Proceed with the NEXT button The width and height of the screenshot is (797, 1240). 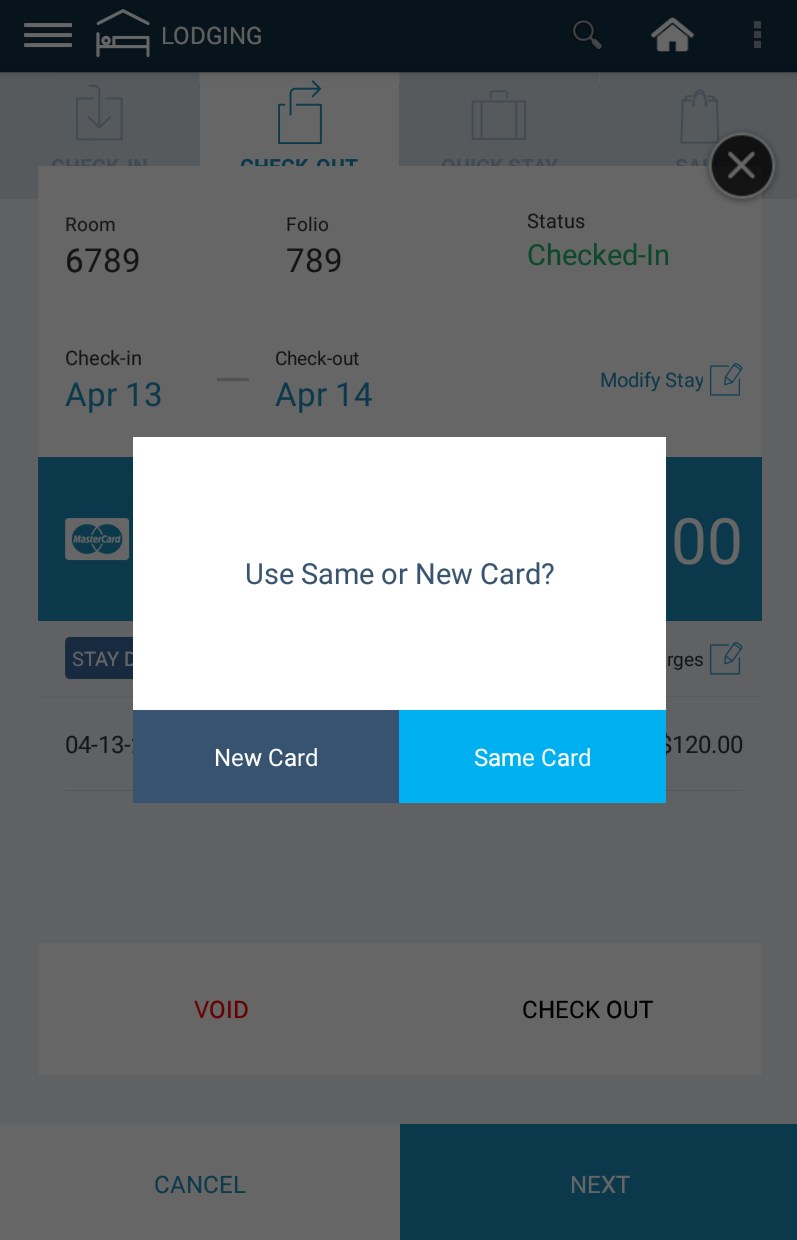click(x=599, y=1184)
